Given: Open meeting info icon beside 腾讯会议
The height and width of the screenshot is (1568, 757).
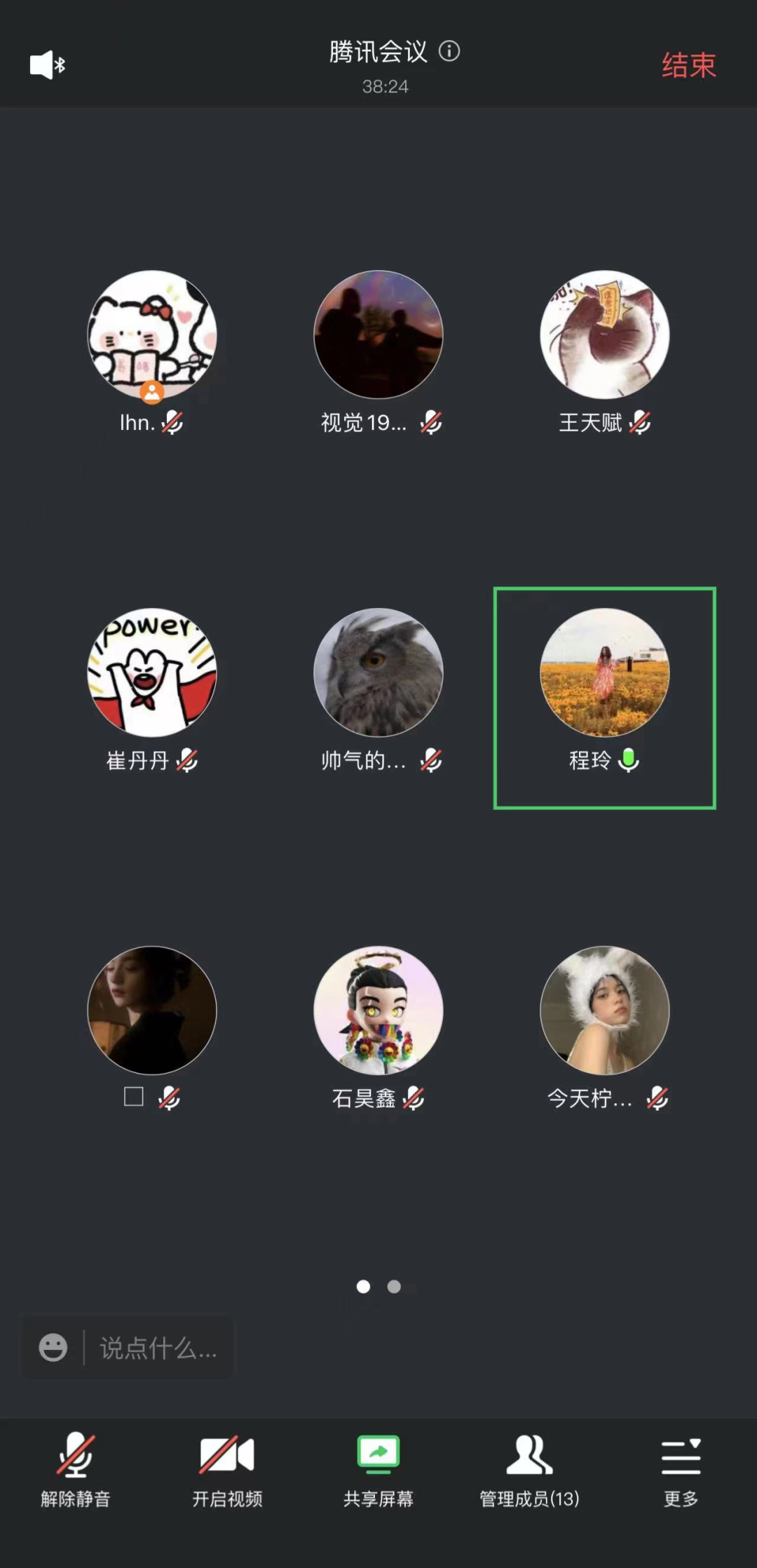Looking at the screenshot, I should coord(449,51).
